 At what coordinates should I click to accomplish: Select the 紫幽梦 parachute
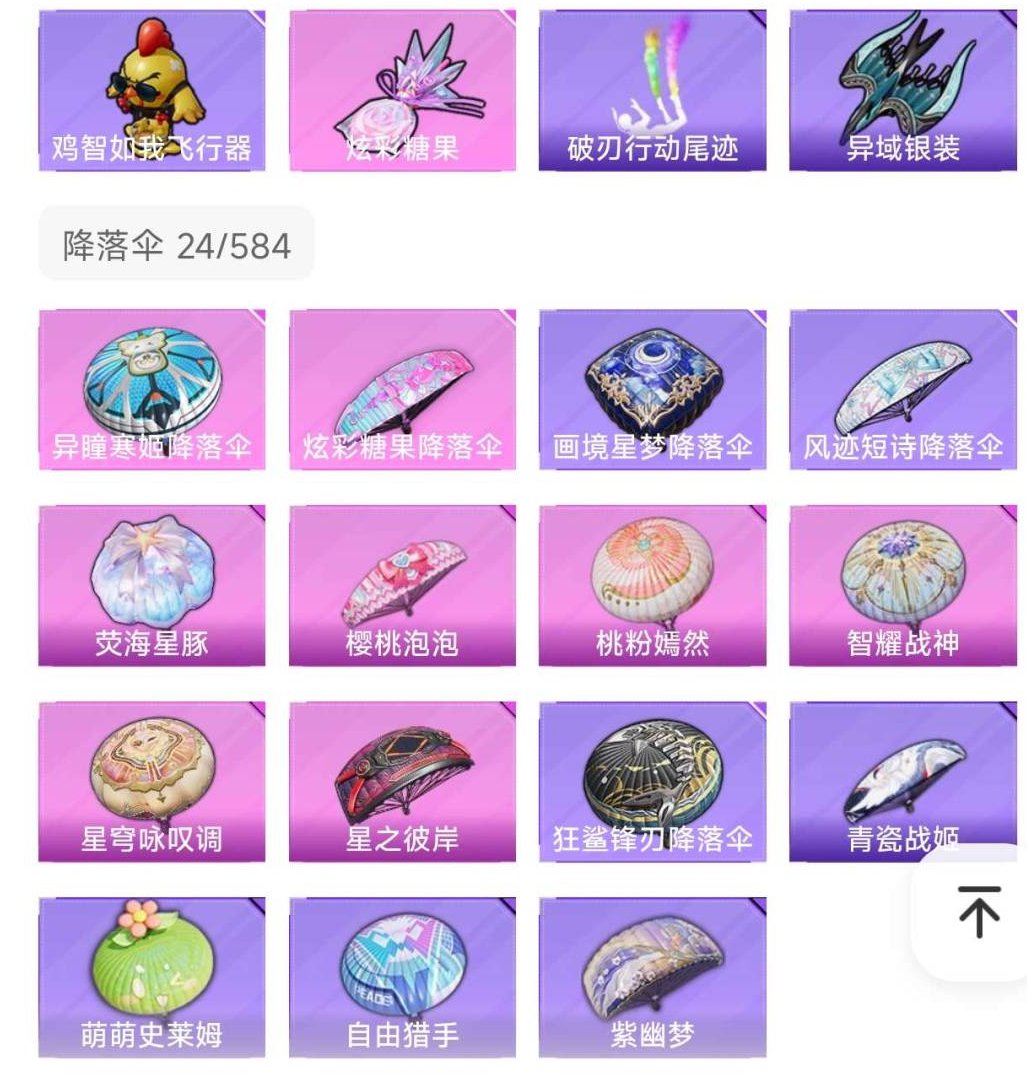[x=654, y=975]
